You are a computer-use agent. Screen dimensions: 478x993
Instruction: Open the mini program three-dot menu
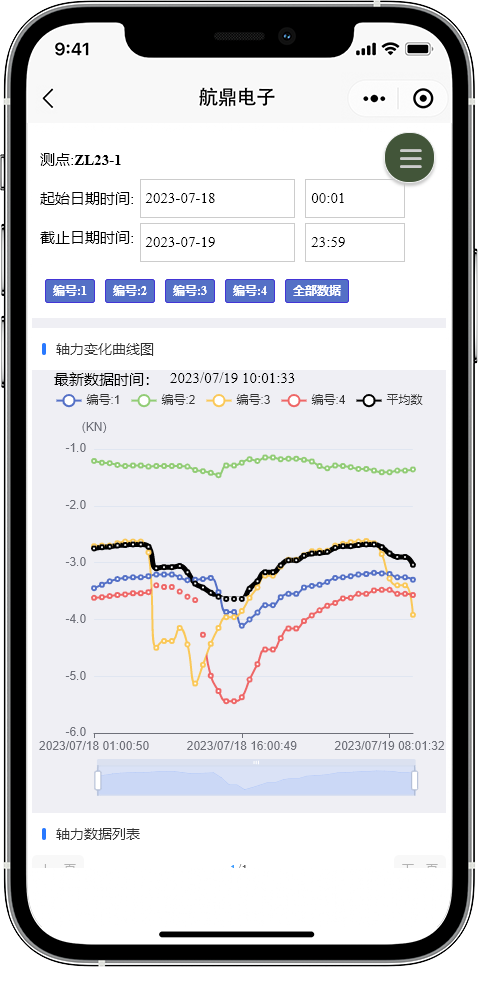[374, 98]
